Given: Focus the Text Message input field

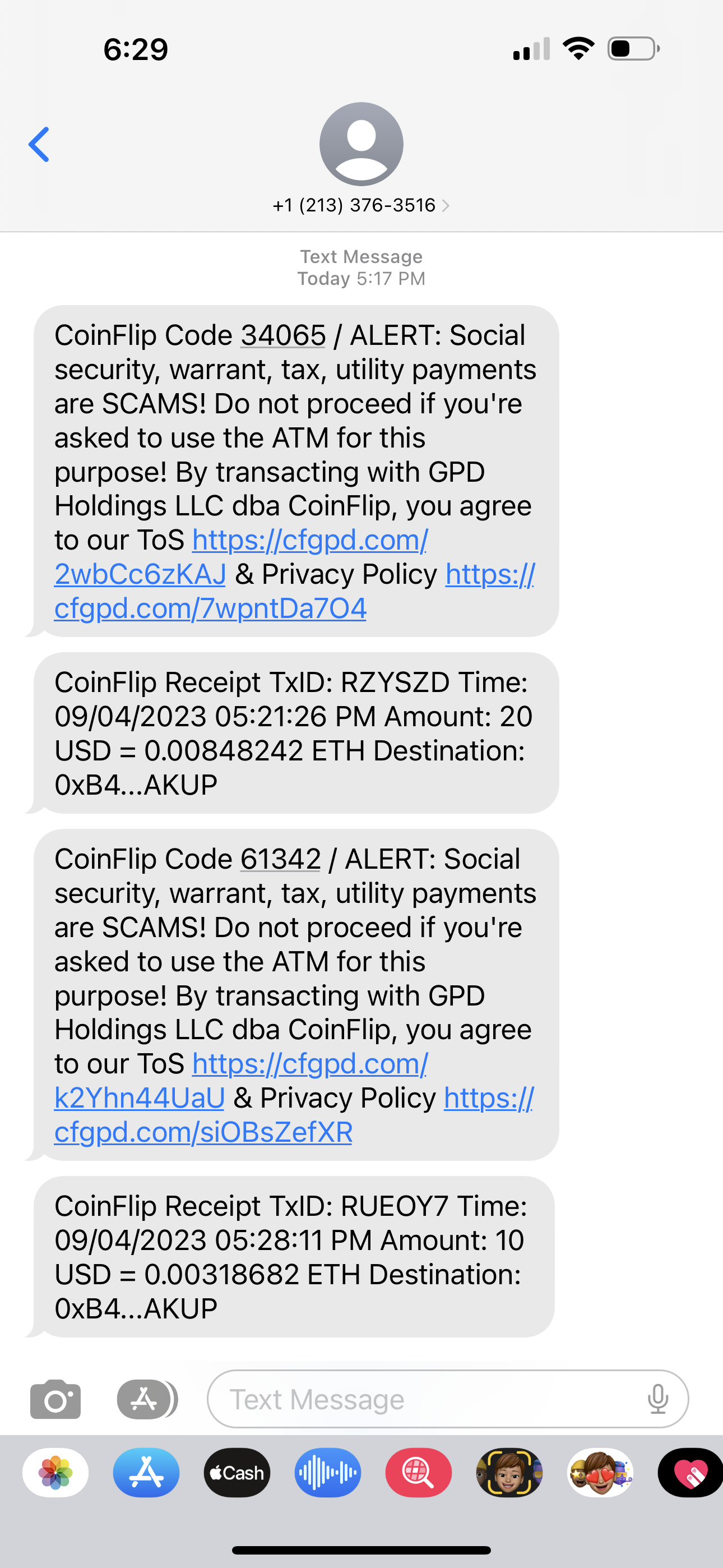Looking at the screenshot, I should tap(426, 1399).
